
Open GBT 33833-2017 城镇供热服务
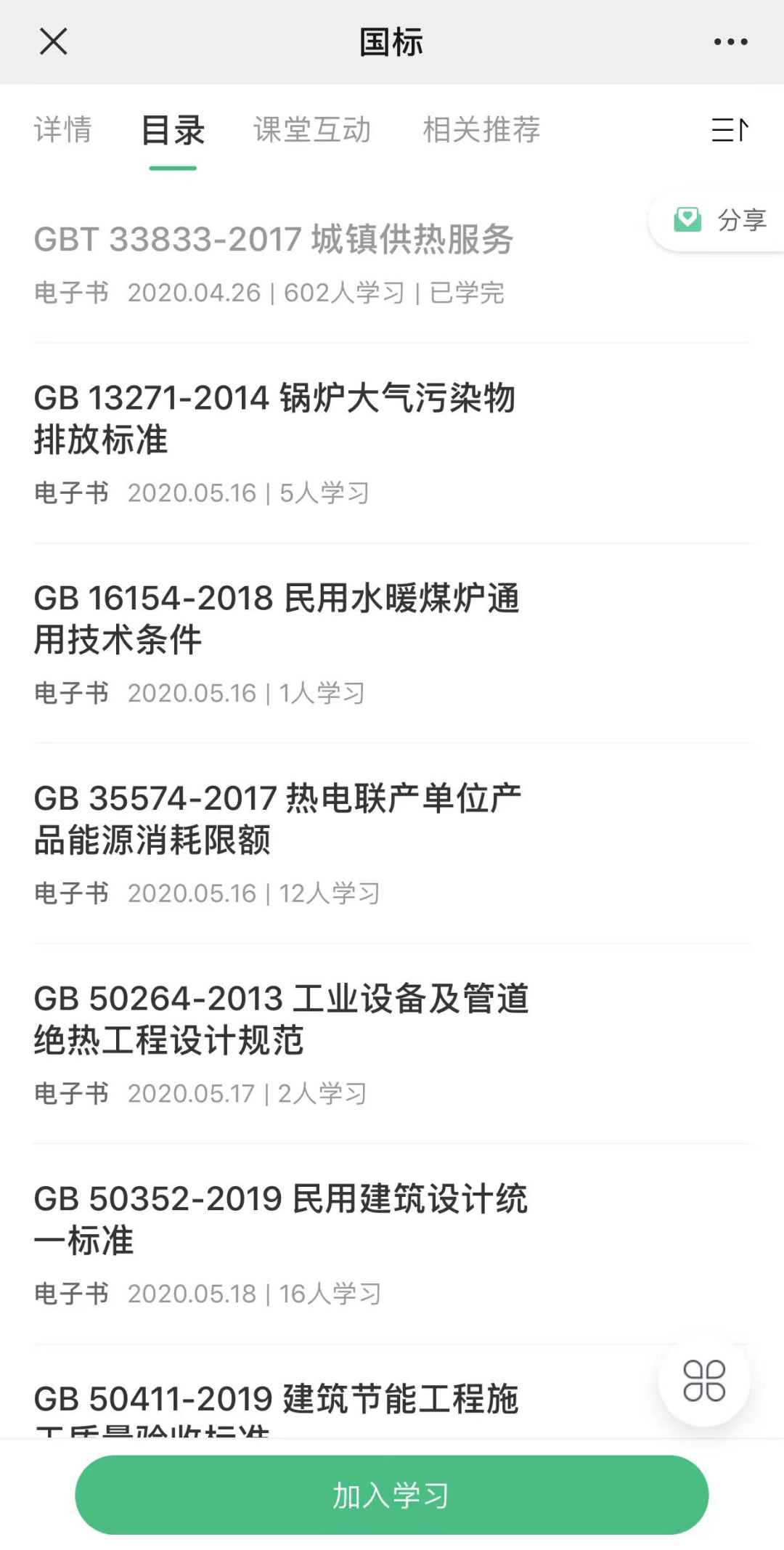[x=274, y=240]
